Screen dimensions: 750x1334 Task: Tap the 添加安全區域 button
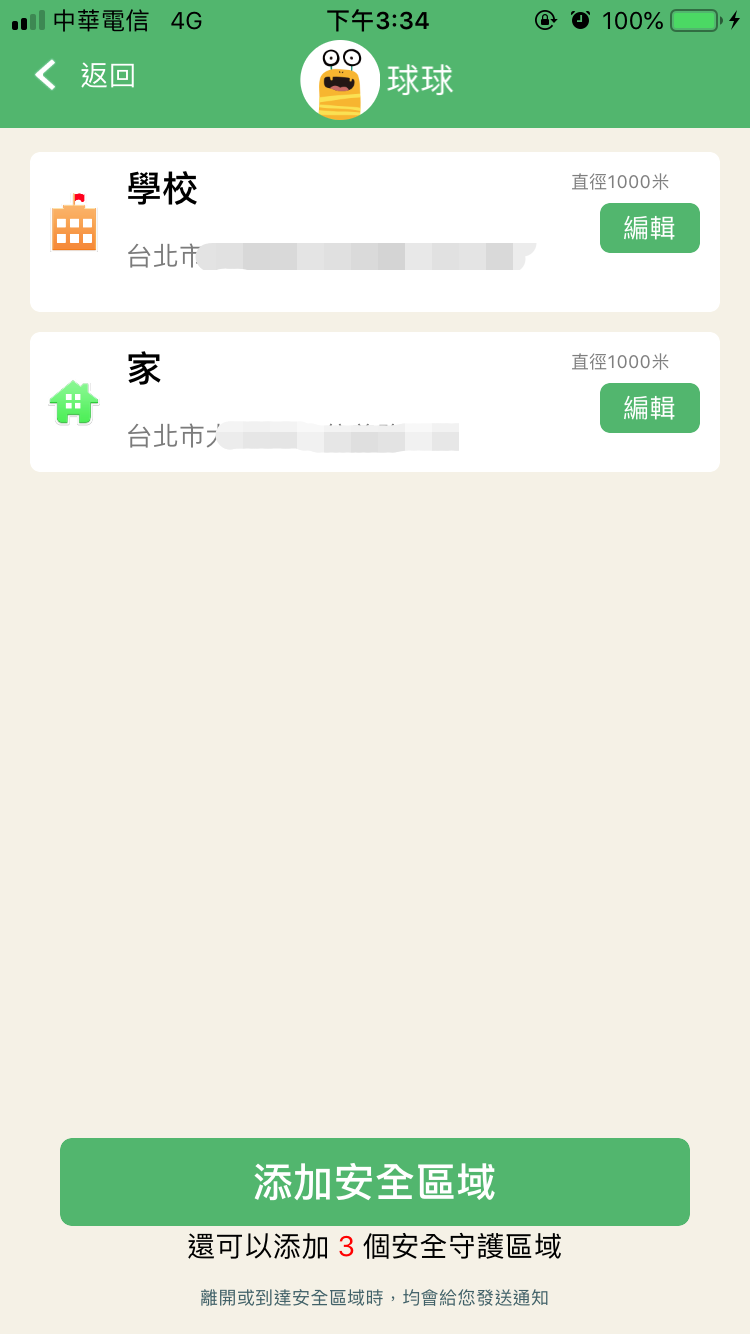tap(375, 1181)
